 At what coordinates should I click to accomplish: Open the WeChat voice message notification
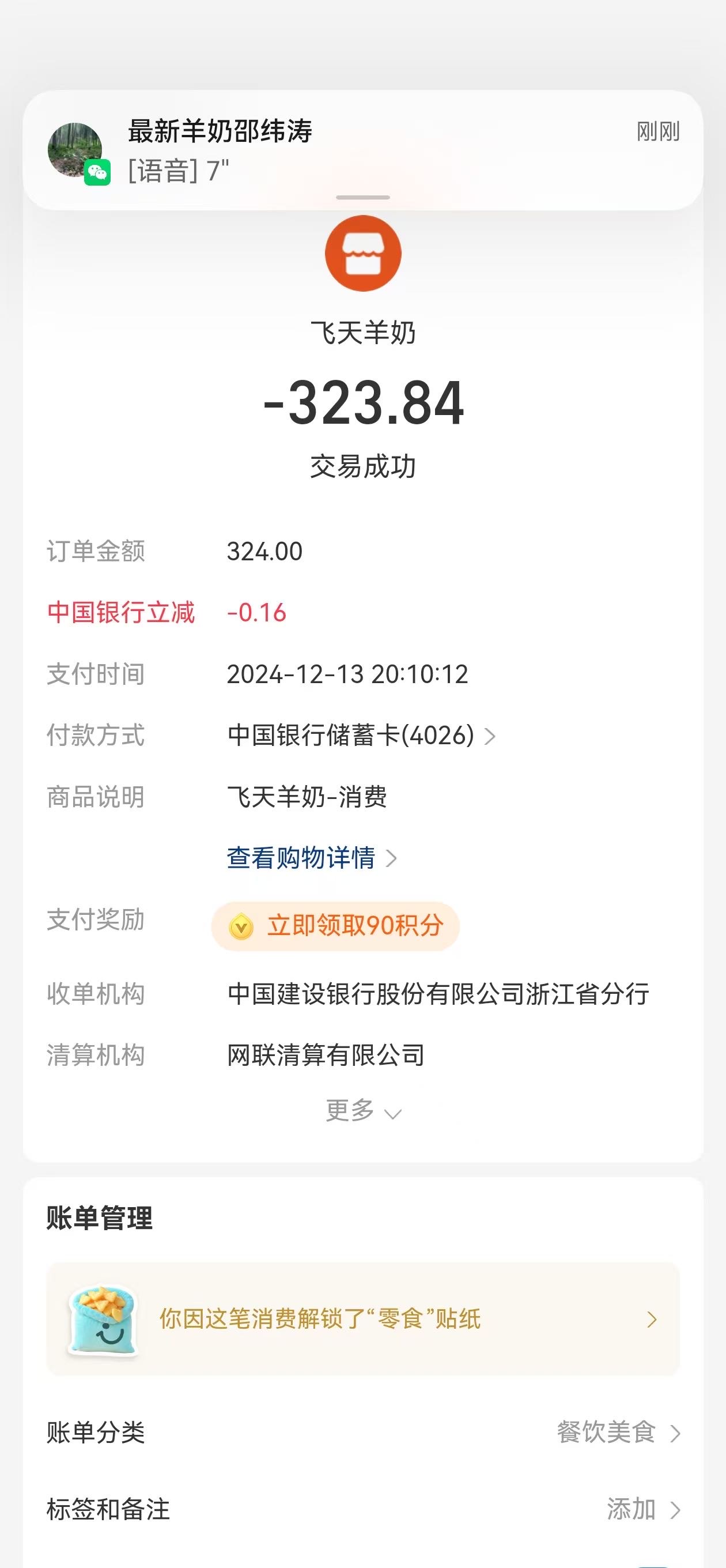pyautogui.click(x=362, y=150)
